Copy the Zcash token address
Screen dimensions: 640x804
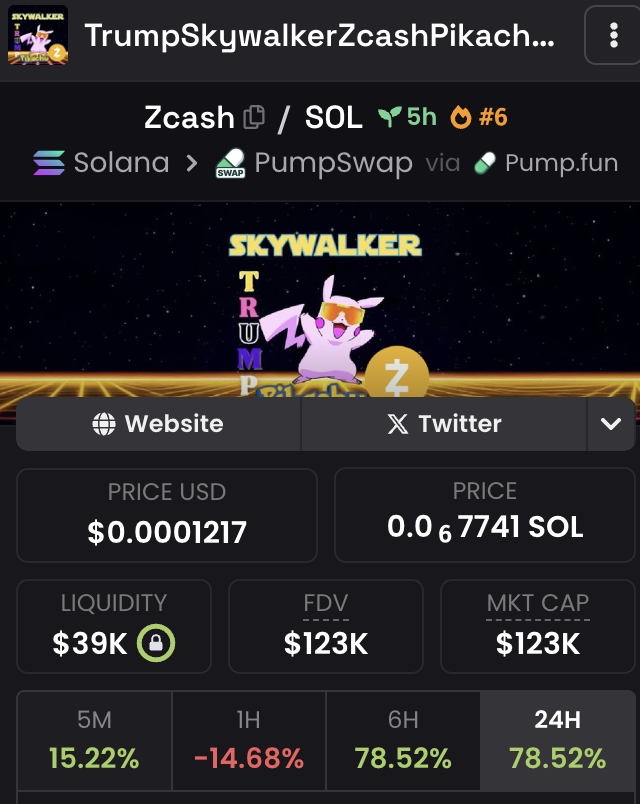(255, 117)
